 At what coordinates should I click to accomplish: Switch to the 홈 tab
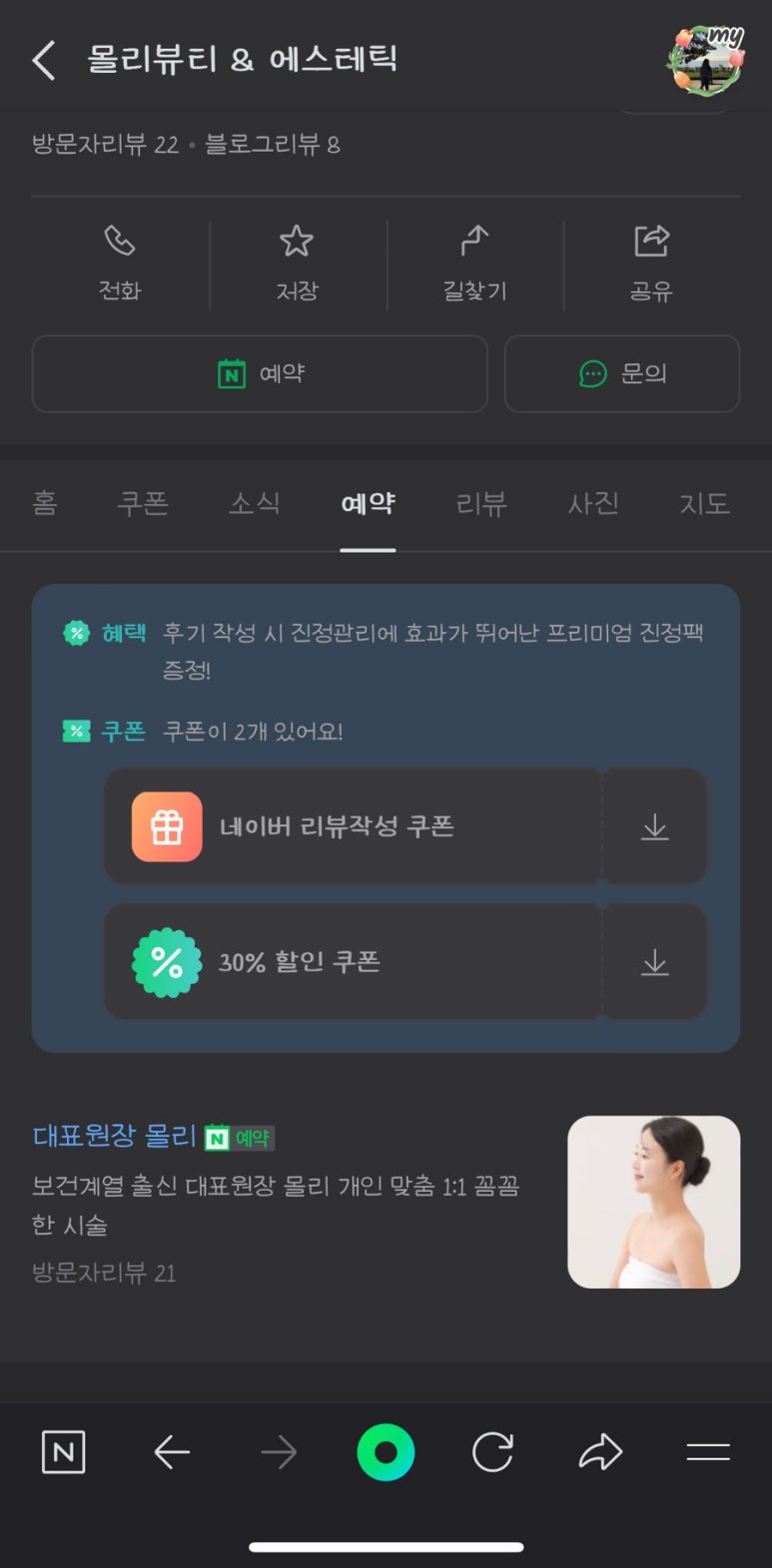coord(45,503)
